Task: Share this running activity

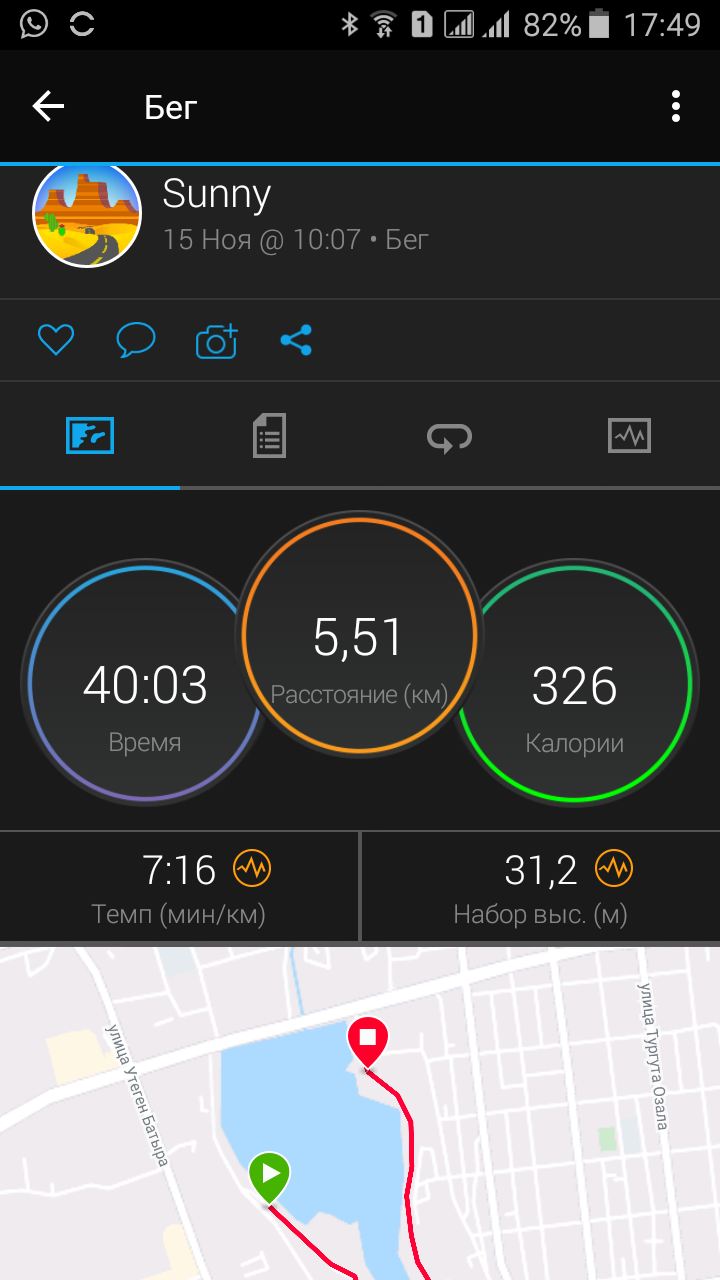Action: pos(296,341)
